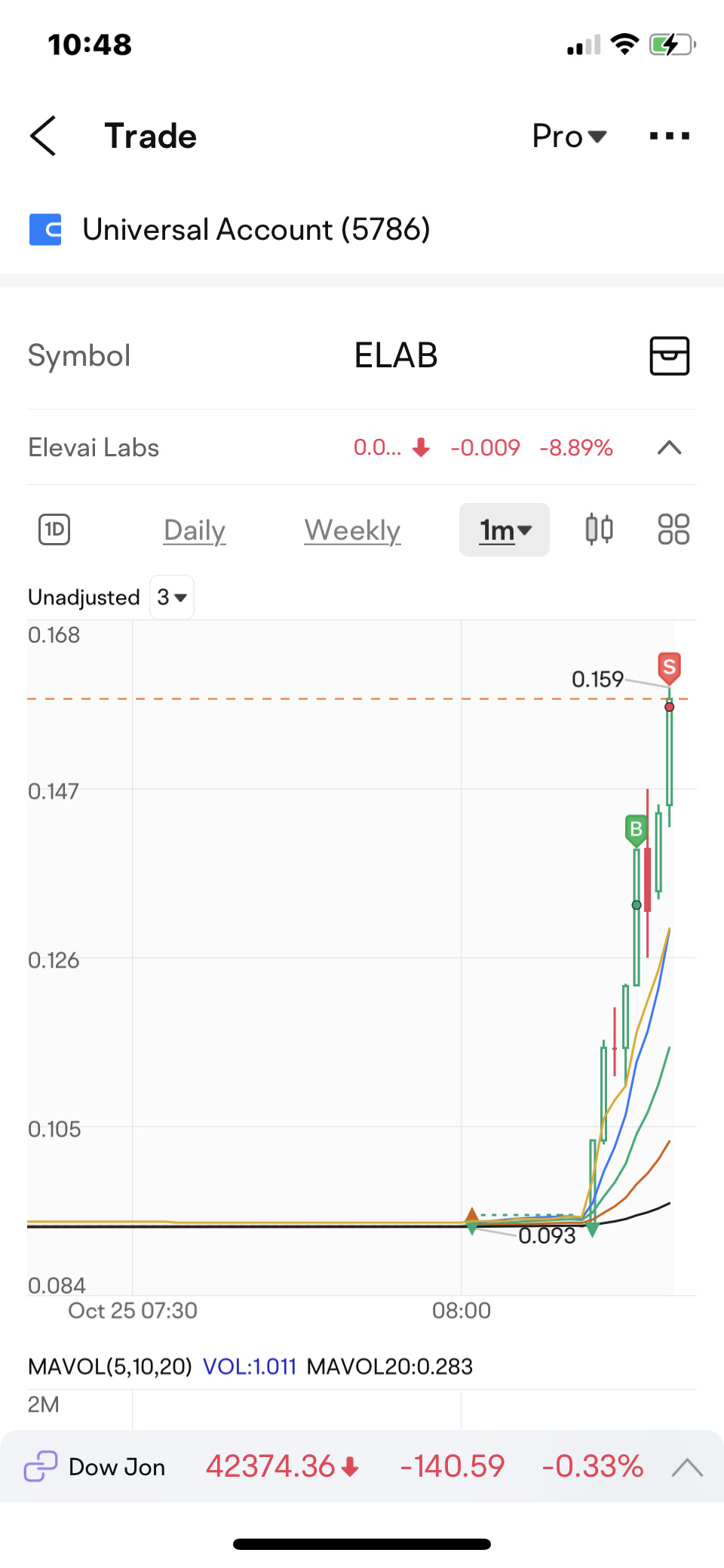724x1568 pixels.
Task: Tap the S sell marker on chart
Action: (x=669, y=667)
